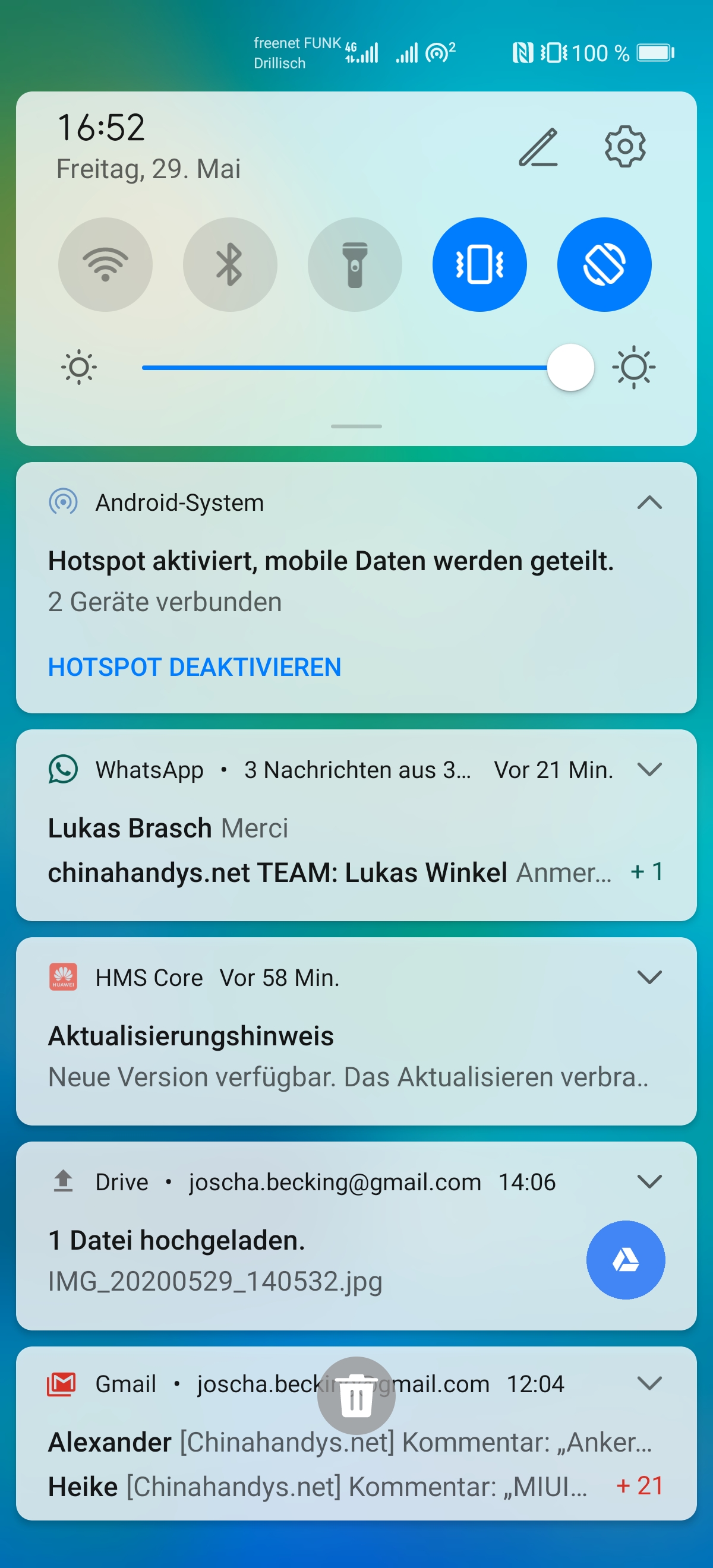Expand the HMS Core notification

point(649,977)
